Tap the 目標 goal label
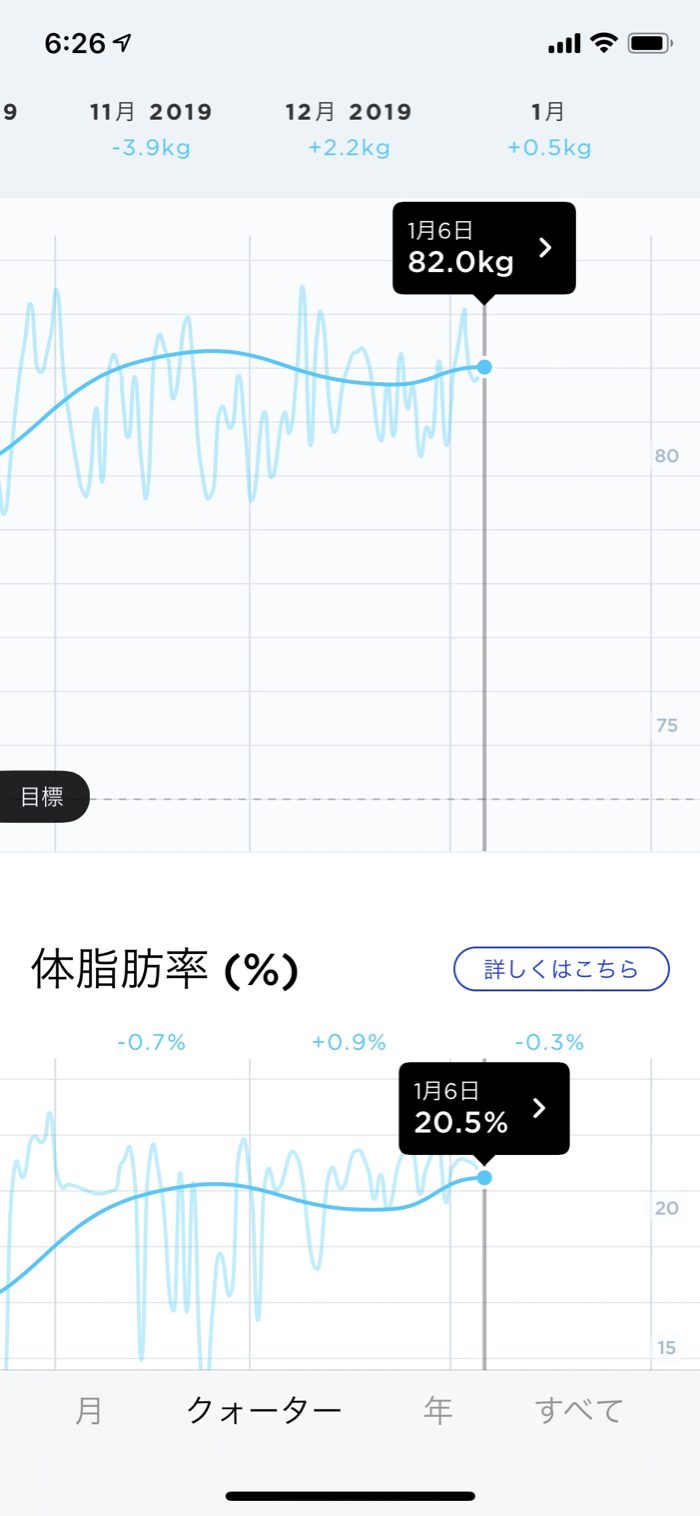The width and height of the screenshot is (700, 1516). pos(42,797)
